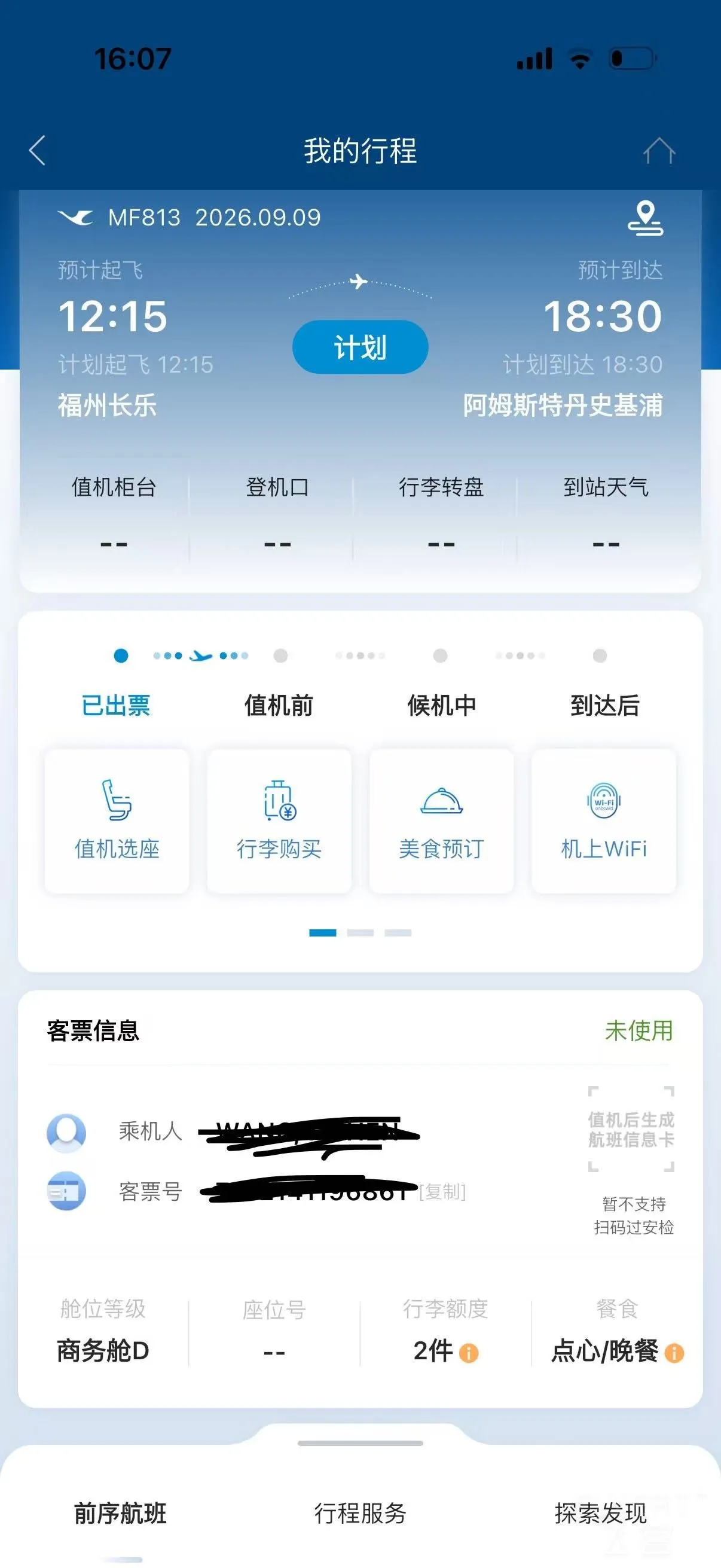This screenshot has height=1568, width=721.
Task: Switch to 探索发现 tab
Action: coord(600,1513)
